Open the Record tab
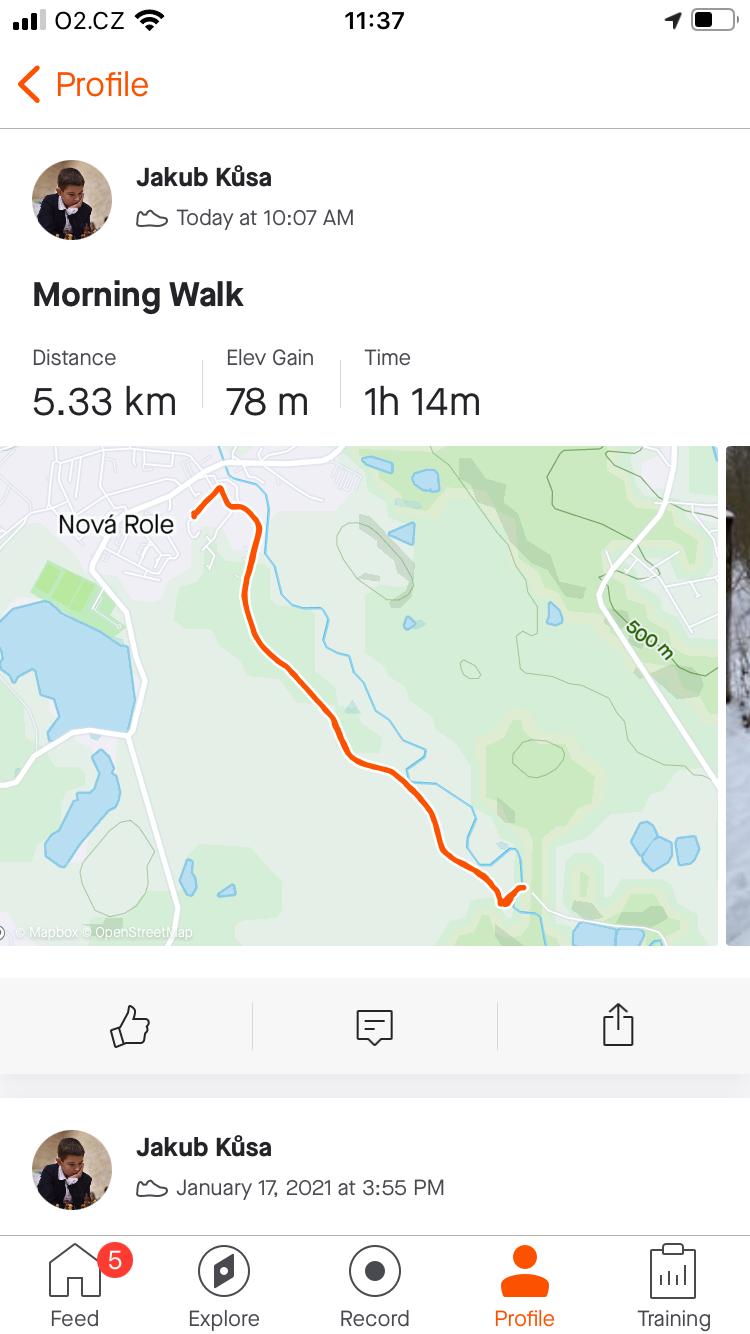750x1334 pixels. pos(375,1285)
